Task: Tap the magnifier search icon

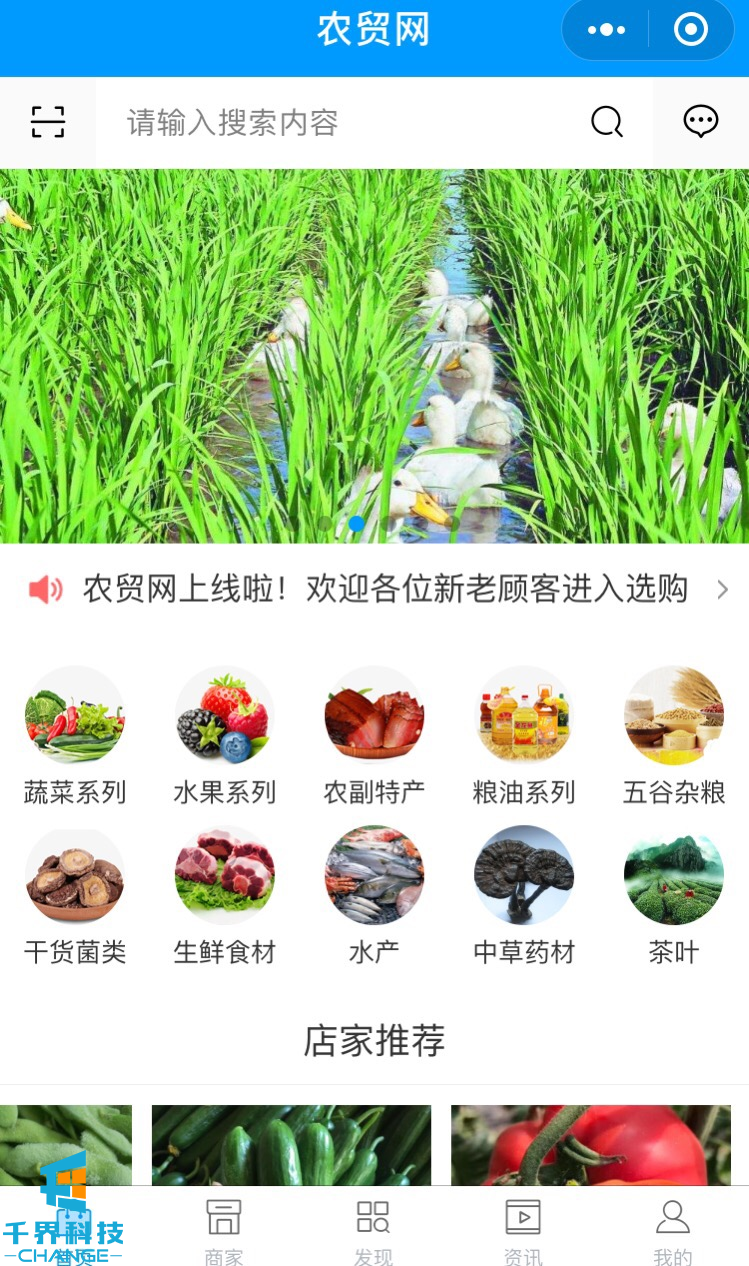Action: coord(606,122)
